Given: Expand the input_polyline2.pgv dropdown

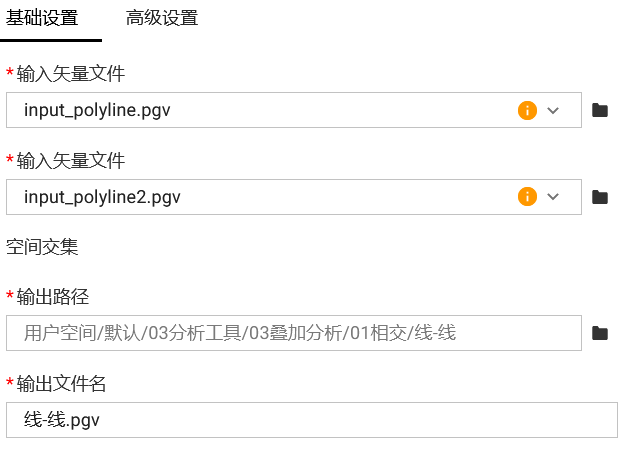Looking at the screenshot, I should point(553,197).
